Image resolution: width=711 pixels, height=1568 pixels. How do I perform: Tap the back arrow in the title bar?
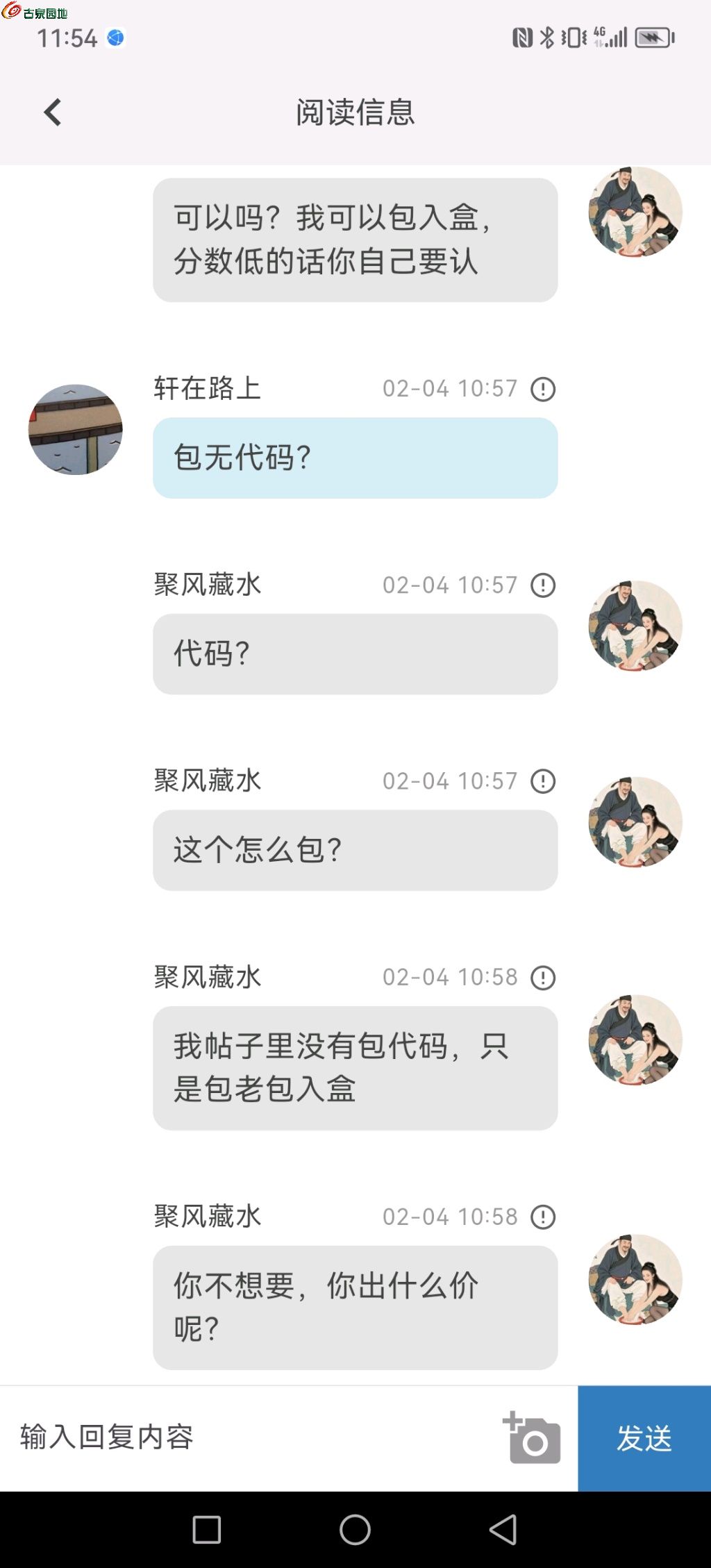tap(53, 112)
